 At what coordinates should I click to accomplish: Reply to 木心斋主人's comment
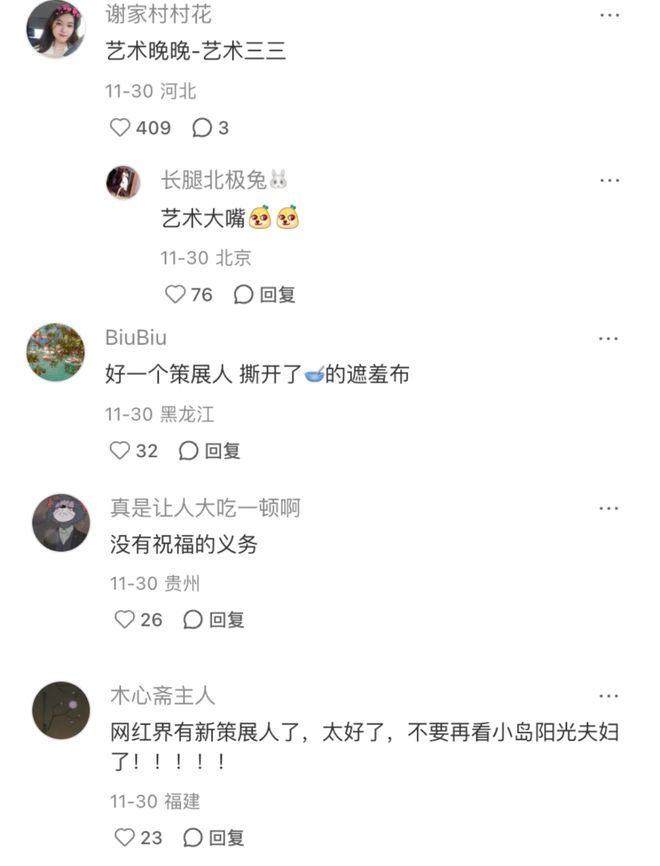pyautogui.click(x=214, y=838)
